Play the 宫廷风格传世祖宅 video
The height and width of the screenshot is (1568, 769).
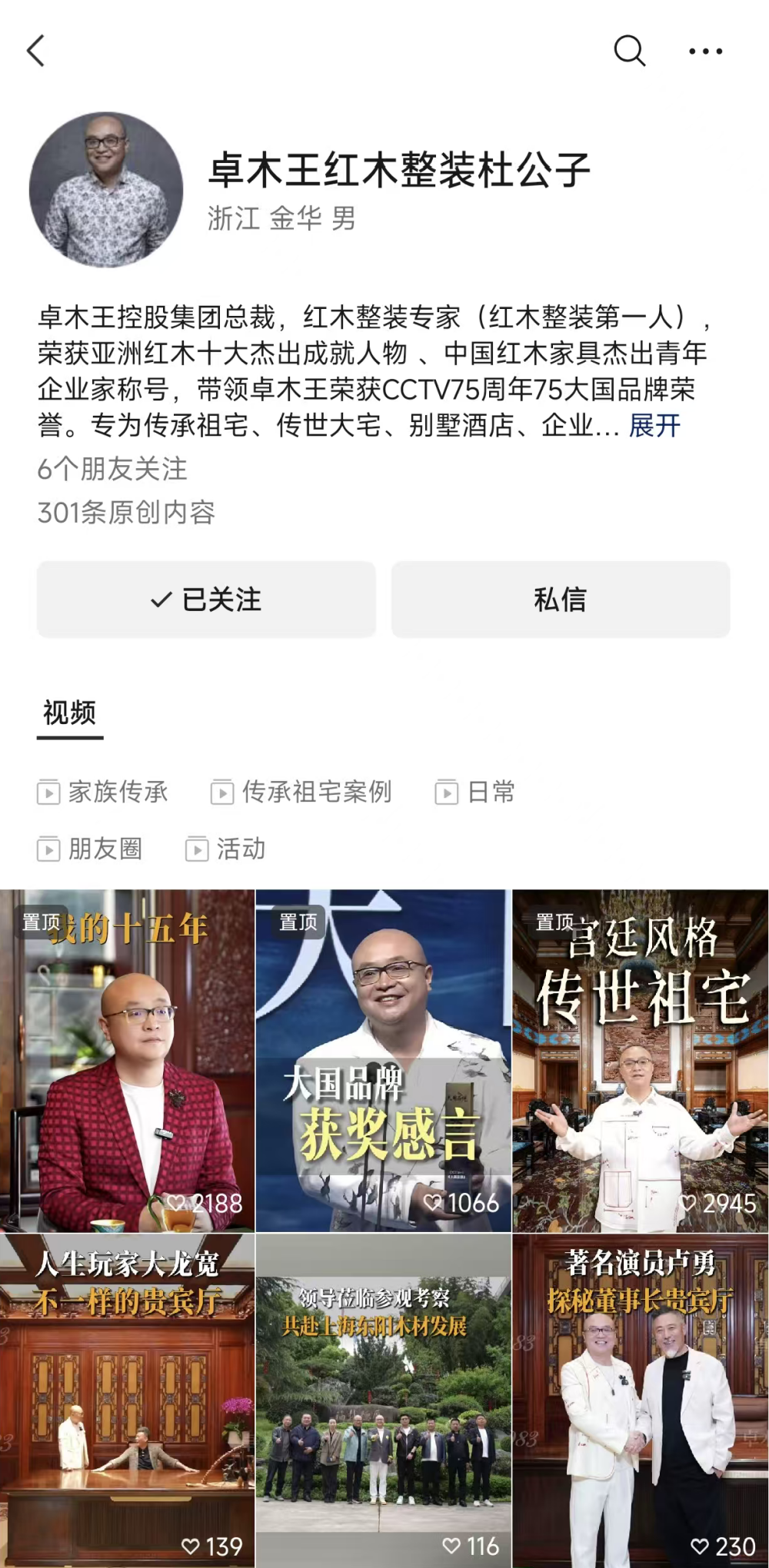640,1061
